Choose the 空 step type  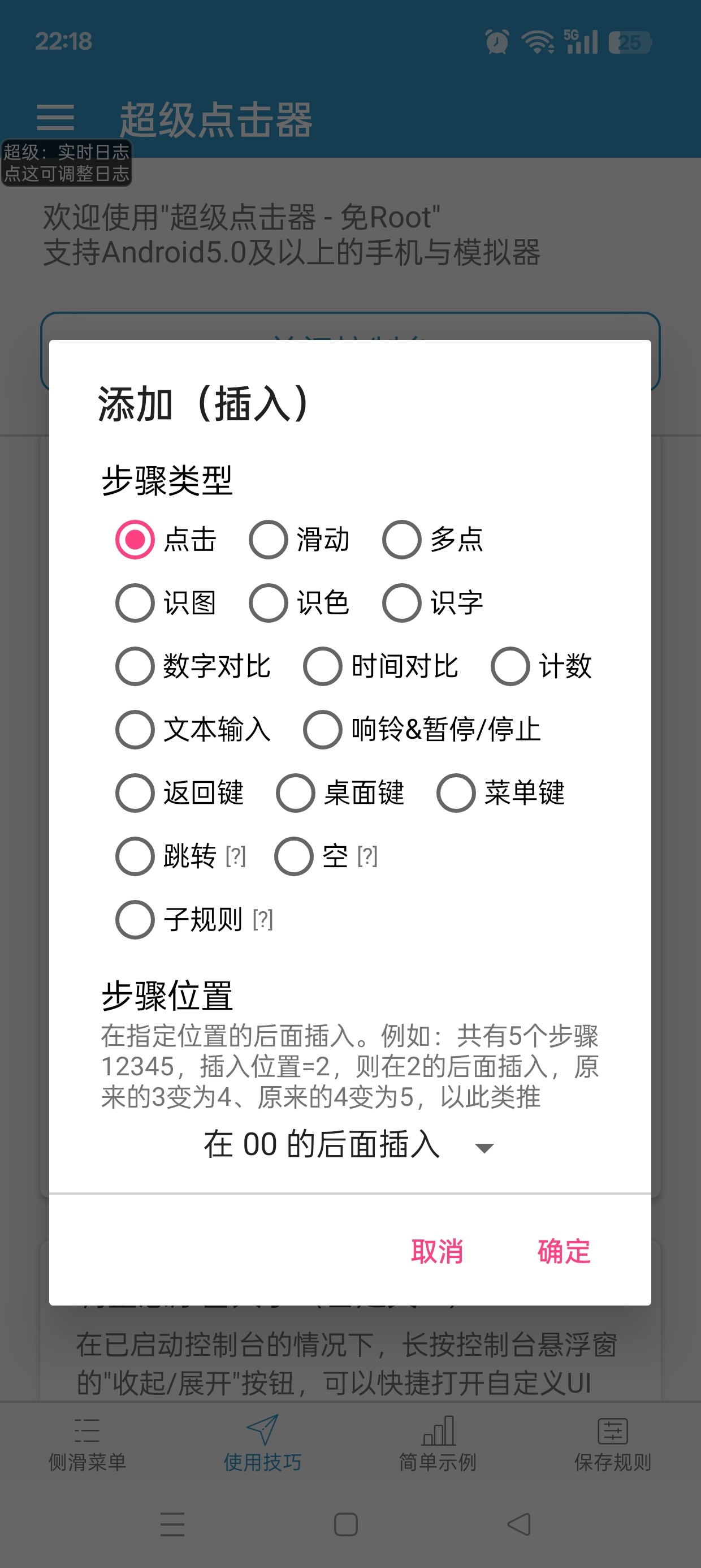[x=326, y=856]
